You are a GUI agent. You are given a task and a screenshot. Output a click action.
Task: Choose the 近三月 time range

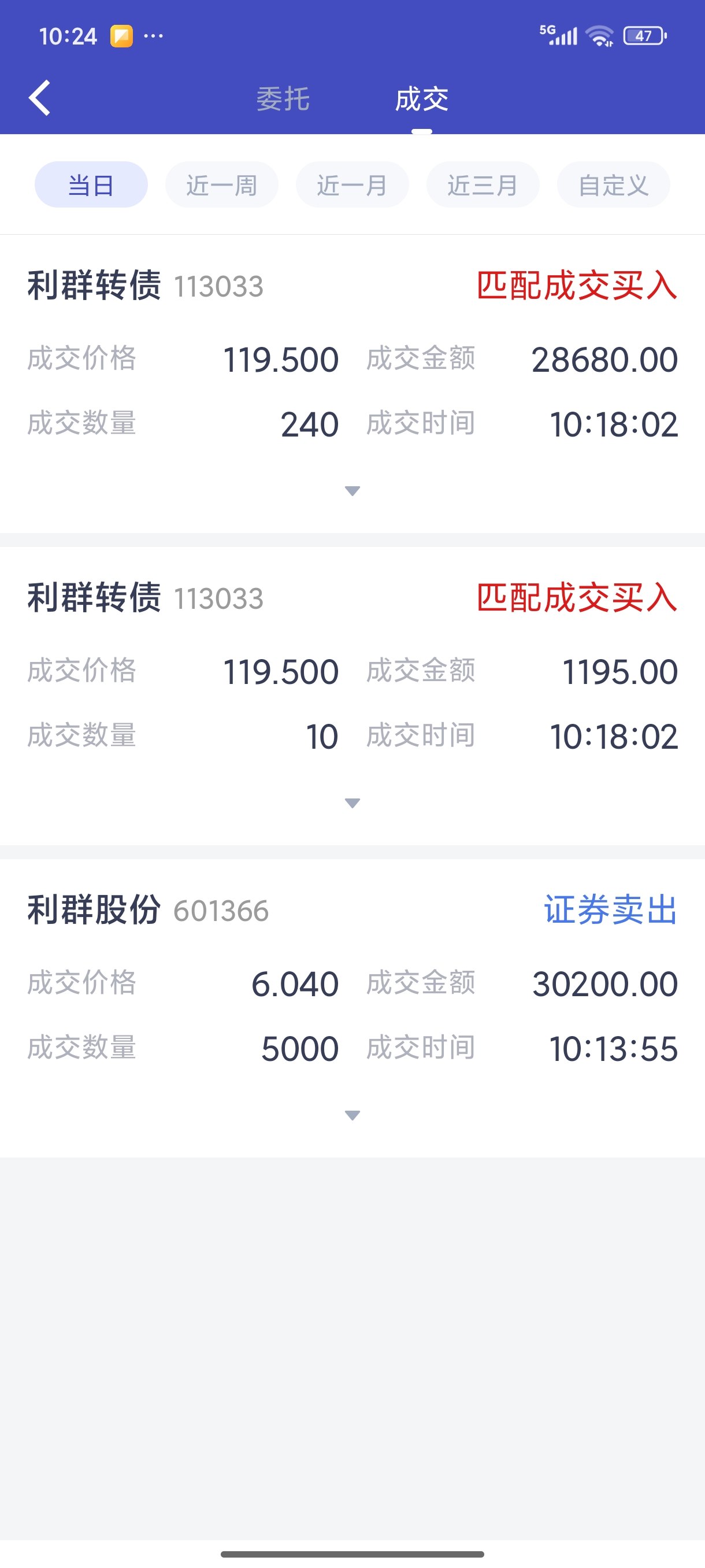coord(483,185)
